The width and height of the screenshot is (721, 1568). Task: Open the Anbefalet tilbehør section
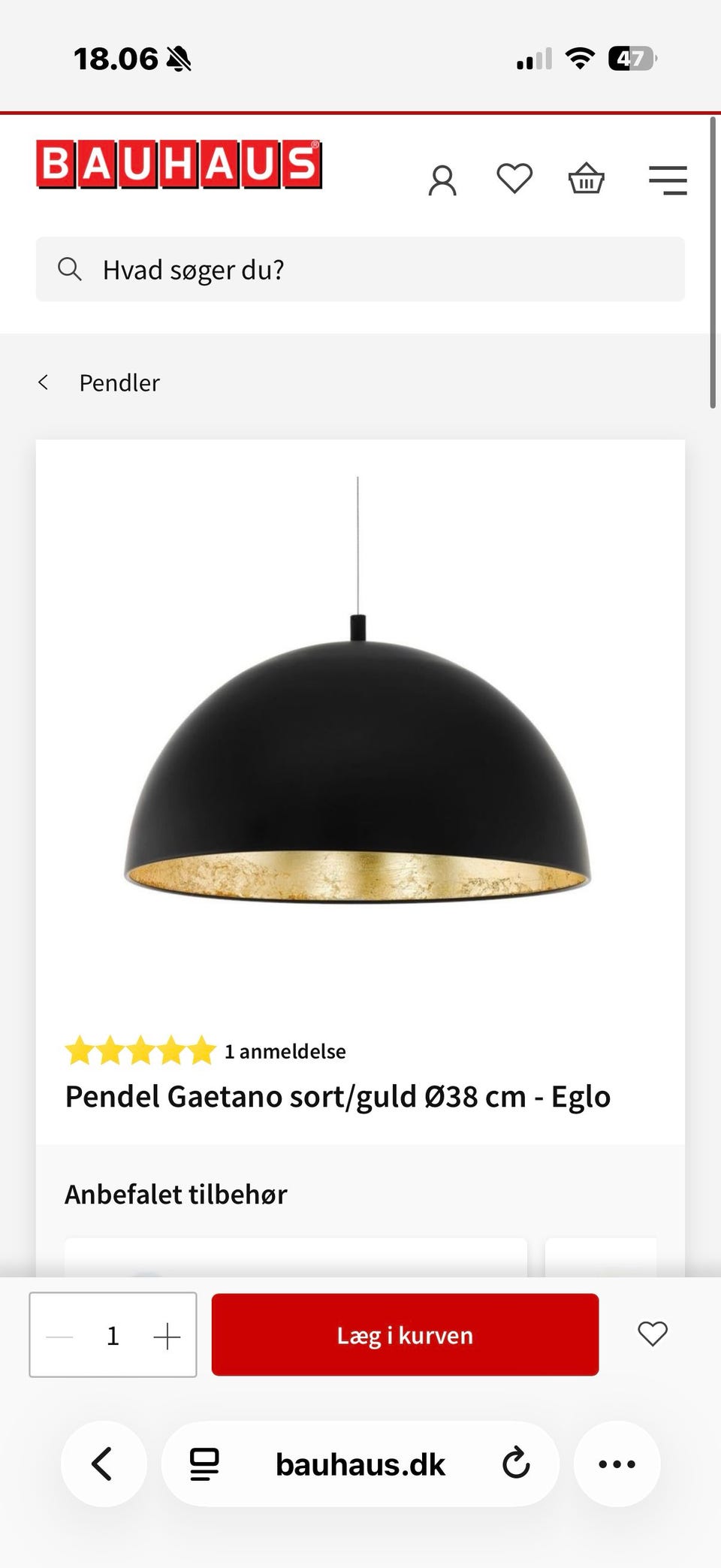point(176,1194)
